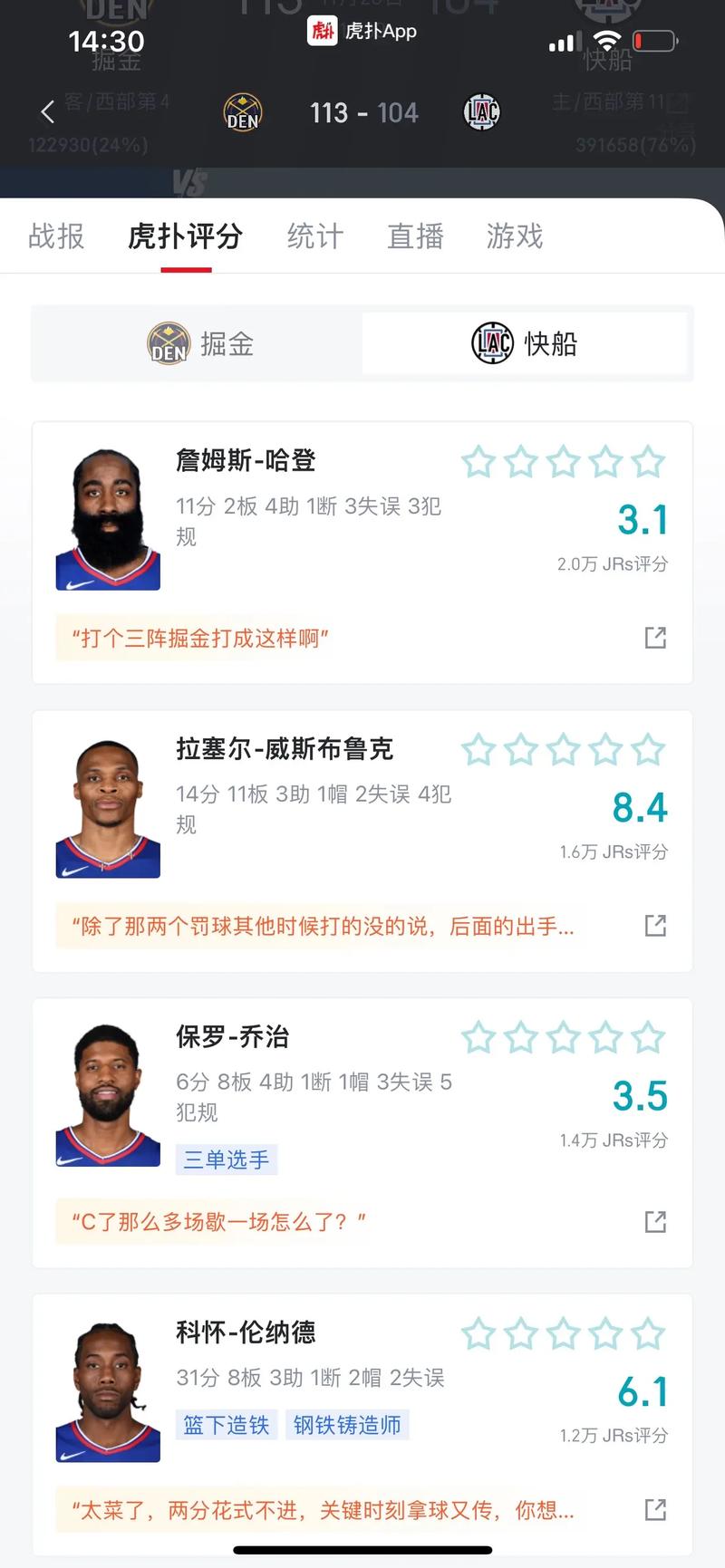Give James Harden a five-star rating

click(x=649, y=462)
